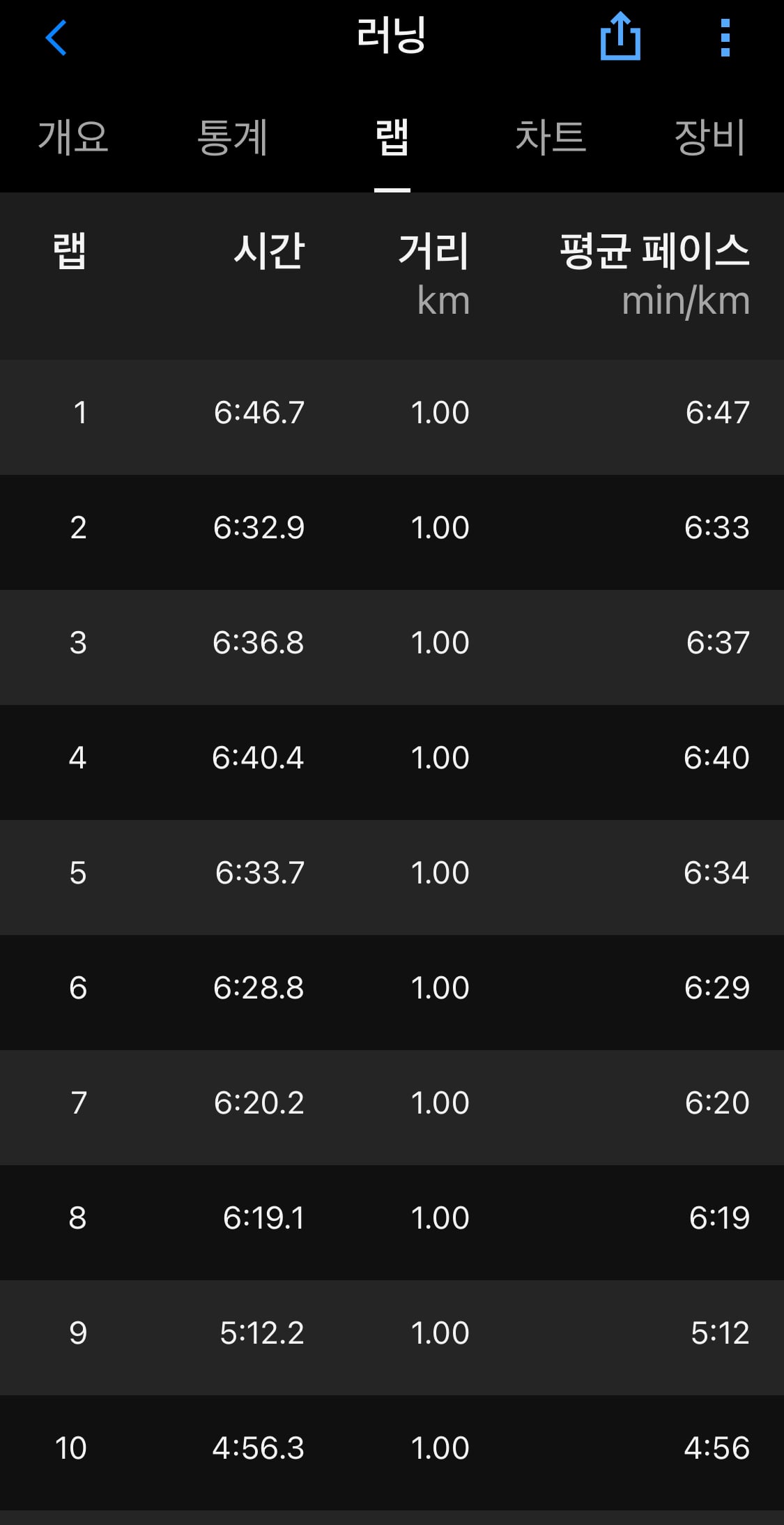Open the three-dot overflow menu
Screen dimensions: 784x1525
click(725, 38)
